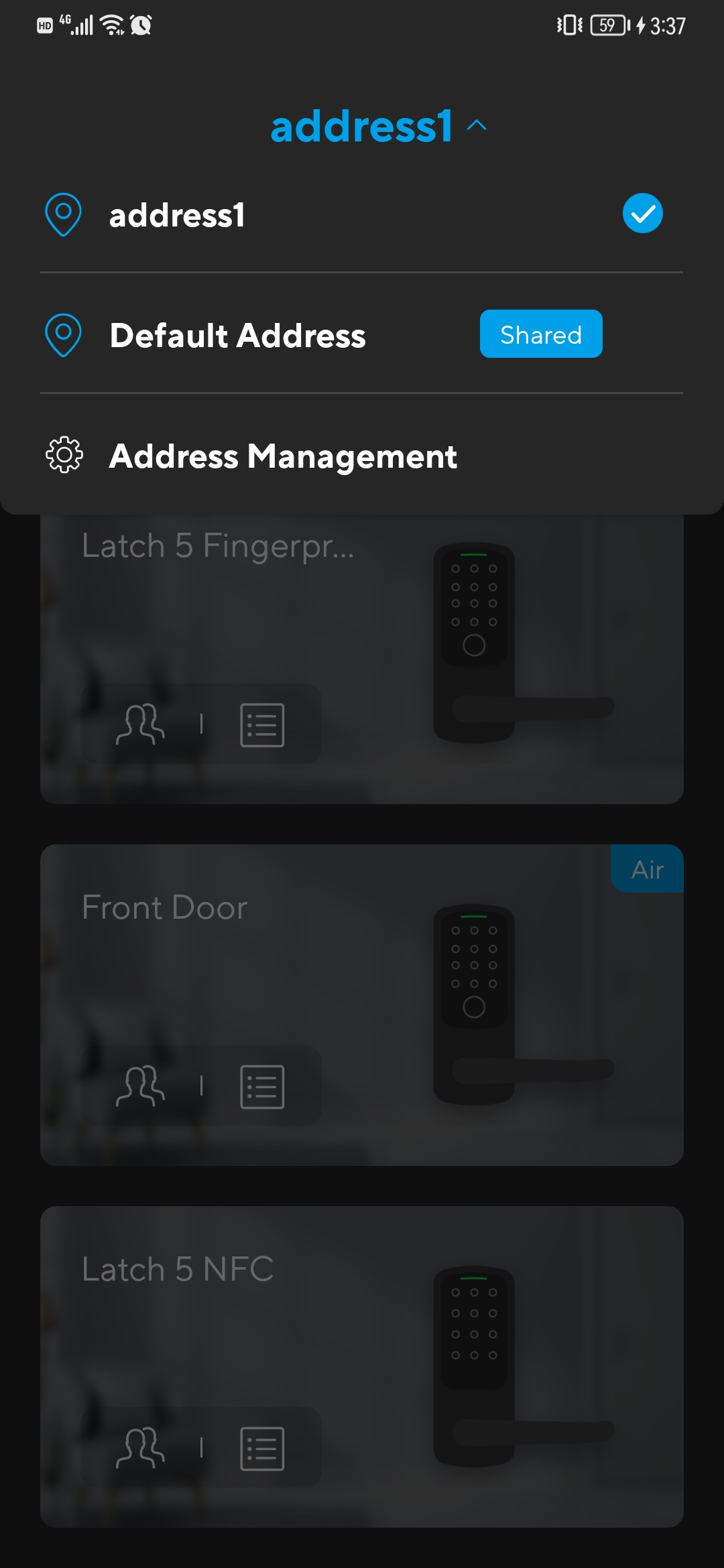View users icon on Latch 5 Fingerprint card
Viewport: 724px width, 1568px height.
[x=140, y=724]
